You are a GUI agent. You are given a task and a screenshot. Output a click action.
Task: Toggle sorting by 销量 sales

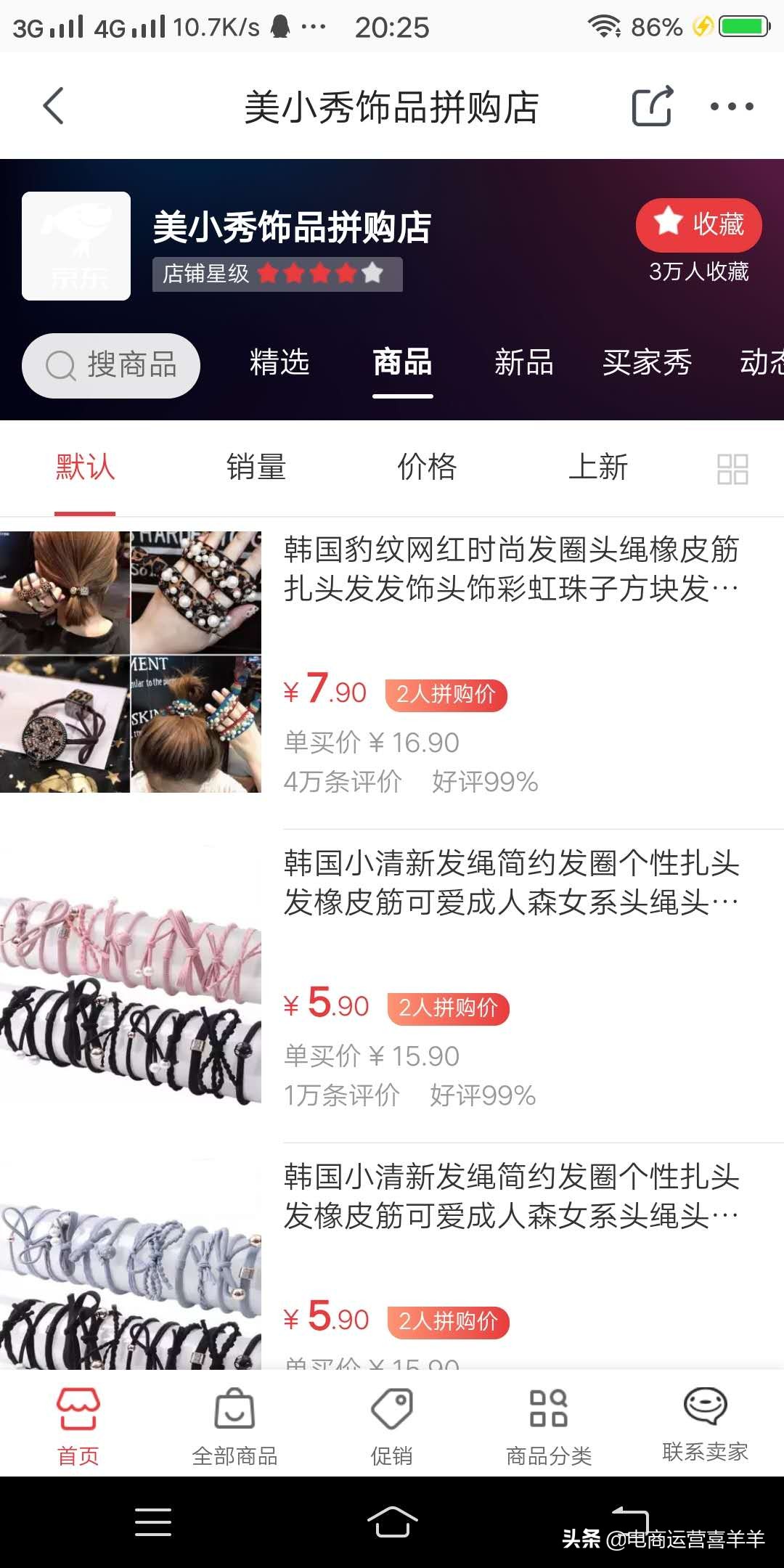[x=256, y=470]
